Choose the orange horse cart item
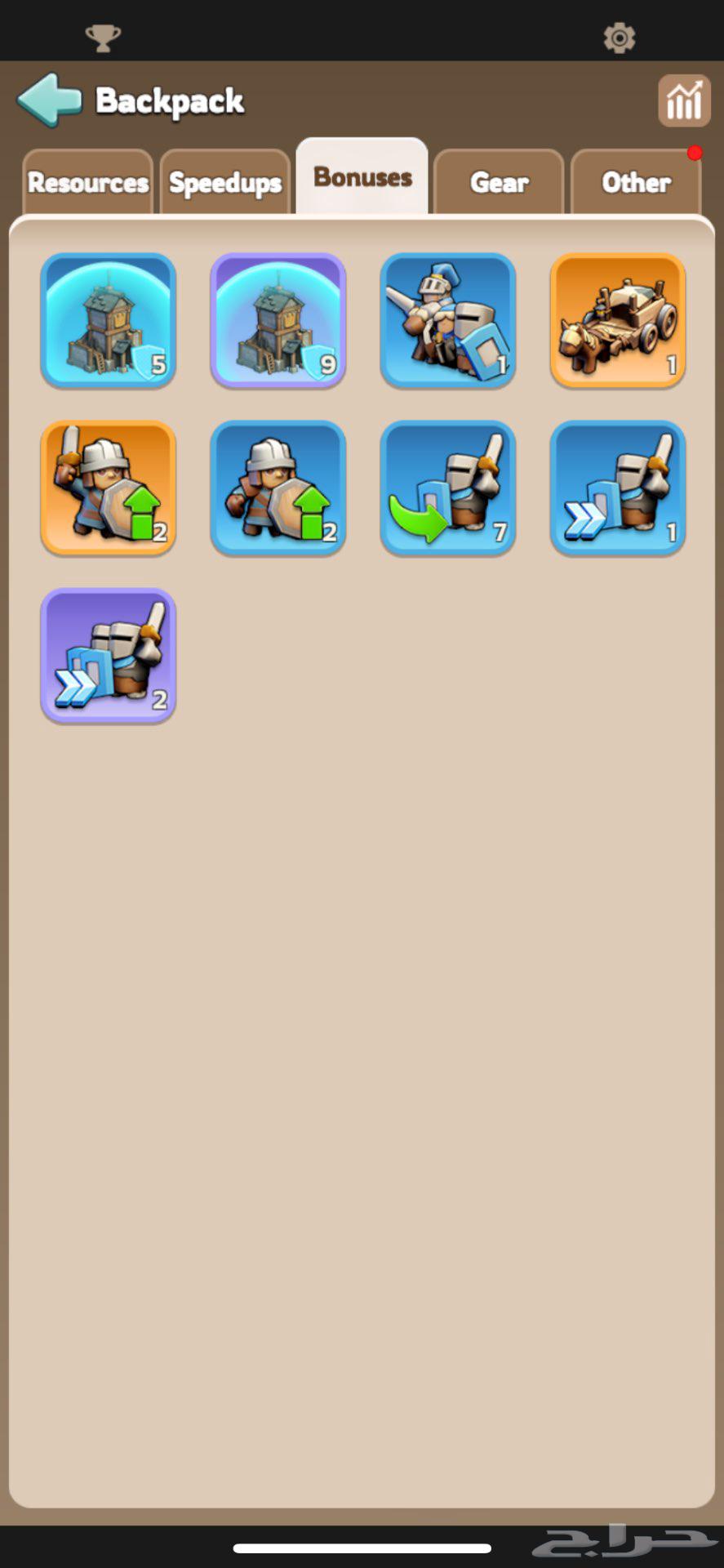724x1568 pixels. 618,320
